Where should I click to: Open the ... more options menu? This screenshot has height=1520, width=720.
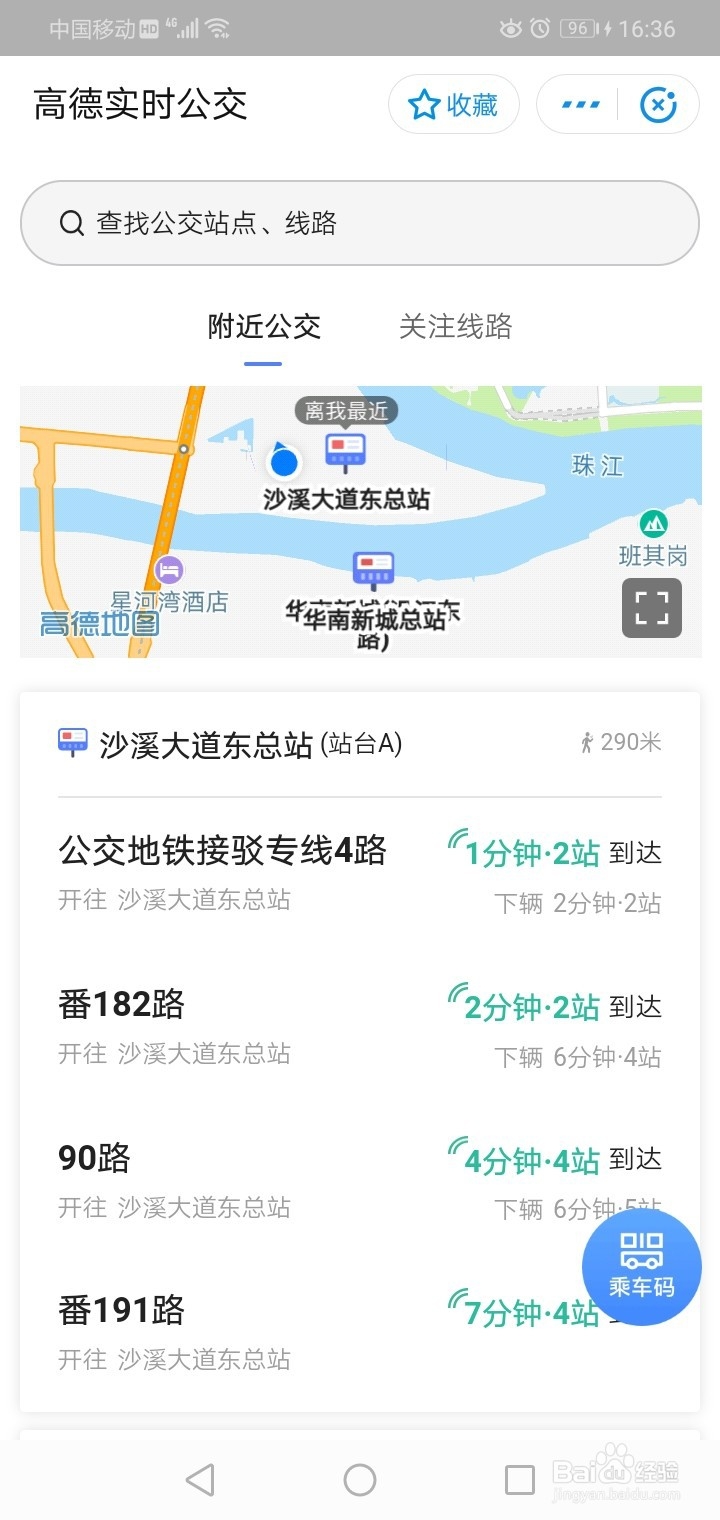(x=579, y=104)
